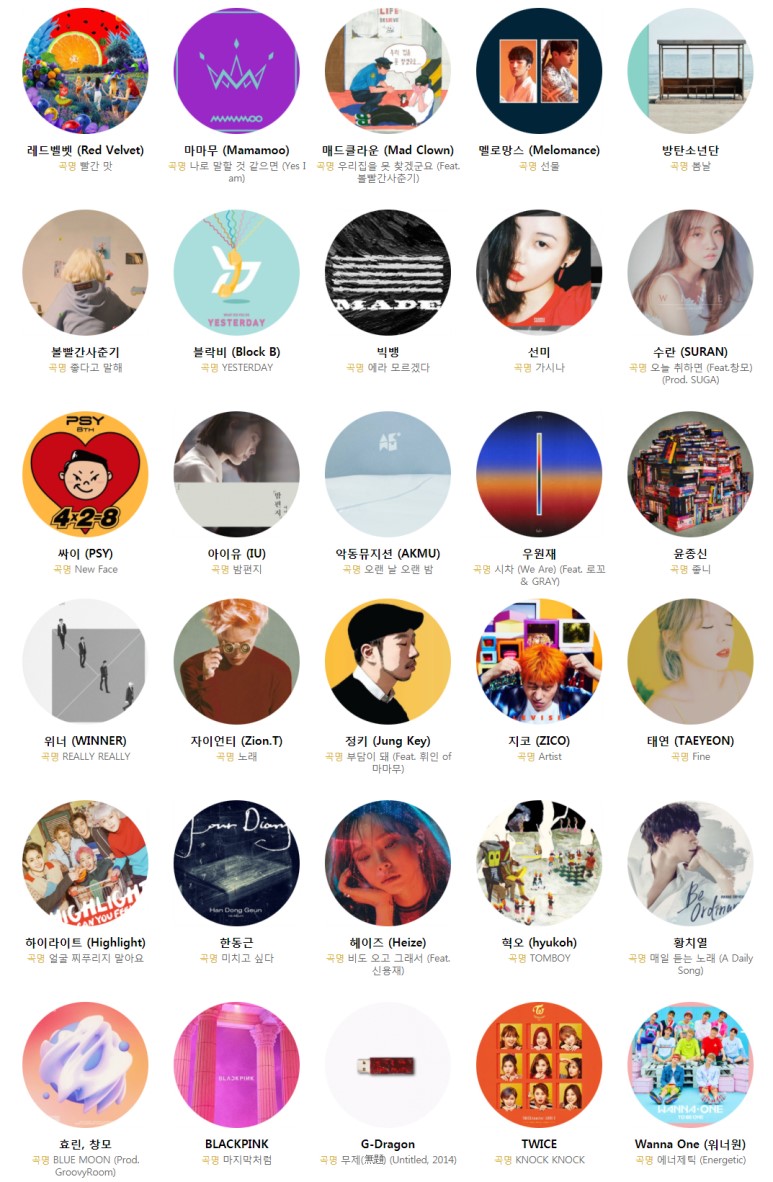Open the Red Velvet artist tile
The width and height of the screenshot is (773, 1182).
tap(85, 71)
